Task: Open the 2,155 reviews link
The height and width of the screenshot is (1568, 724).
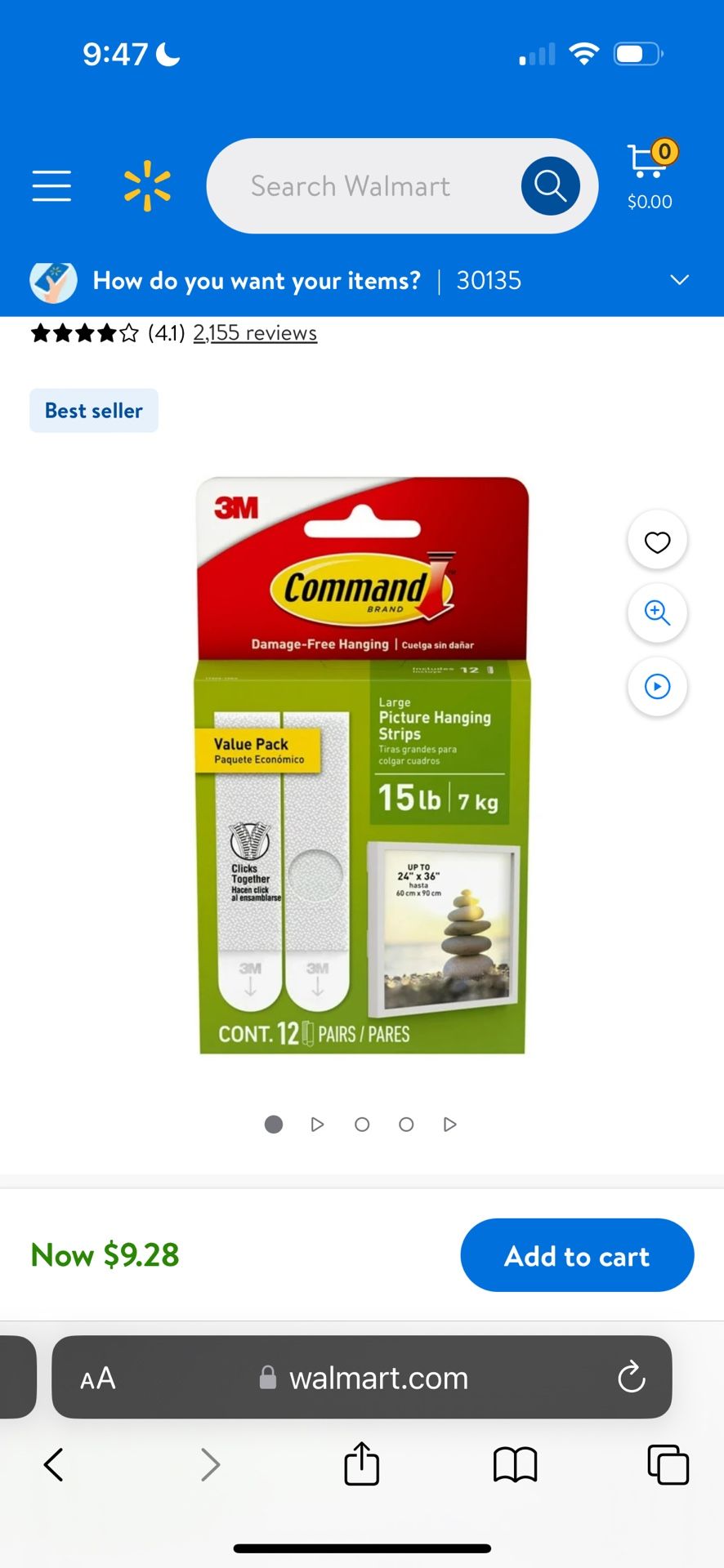Action: point(255,333)
